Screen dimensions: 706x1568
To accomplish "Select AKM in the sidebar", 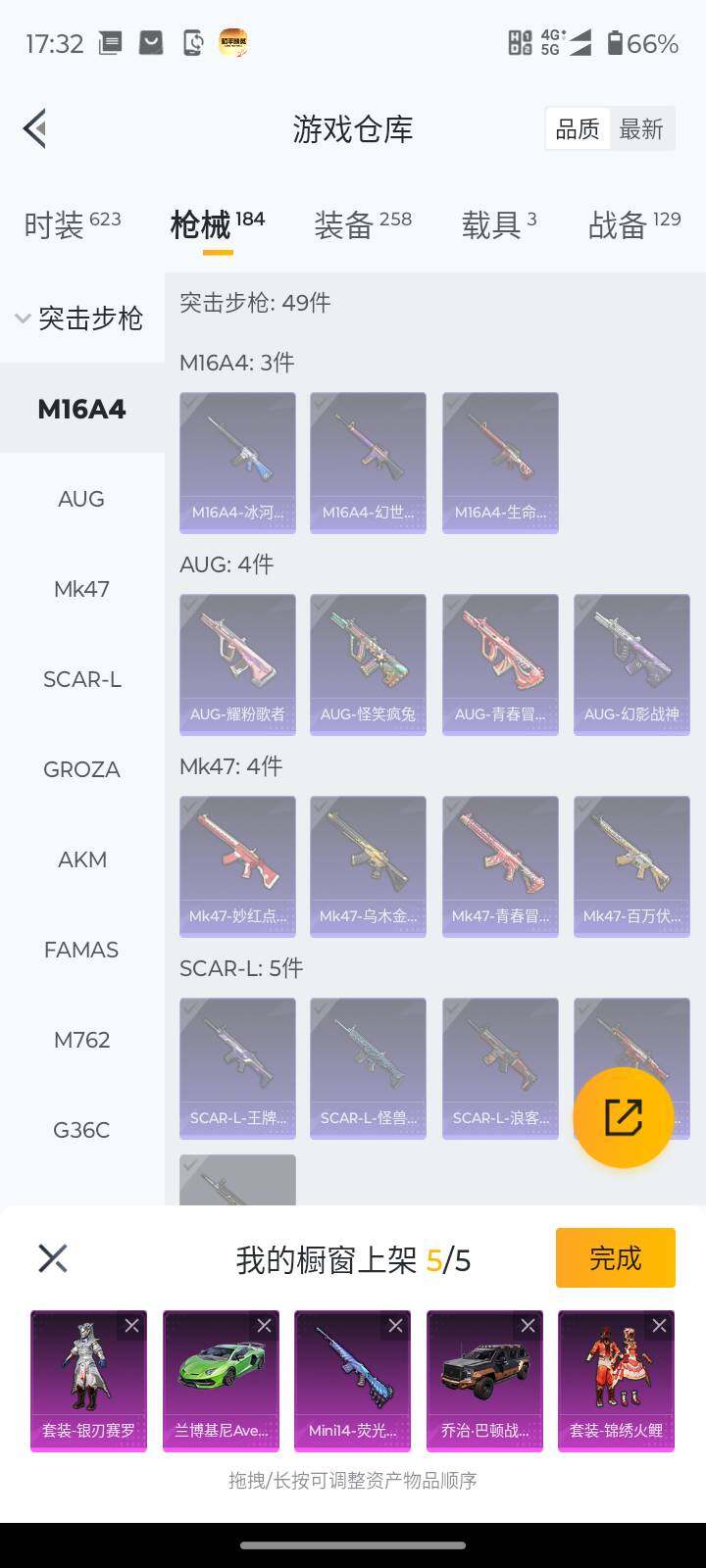I will [x=81, y=859].
